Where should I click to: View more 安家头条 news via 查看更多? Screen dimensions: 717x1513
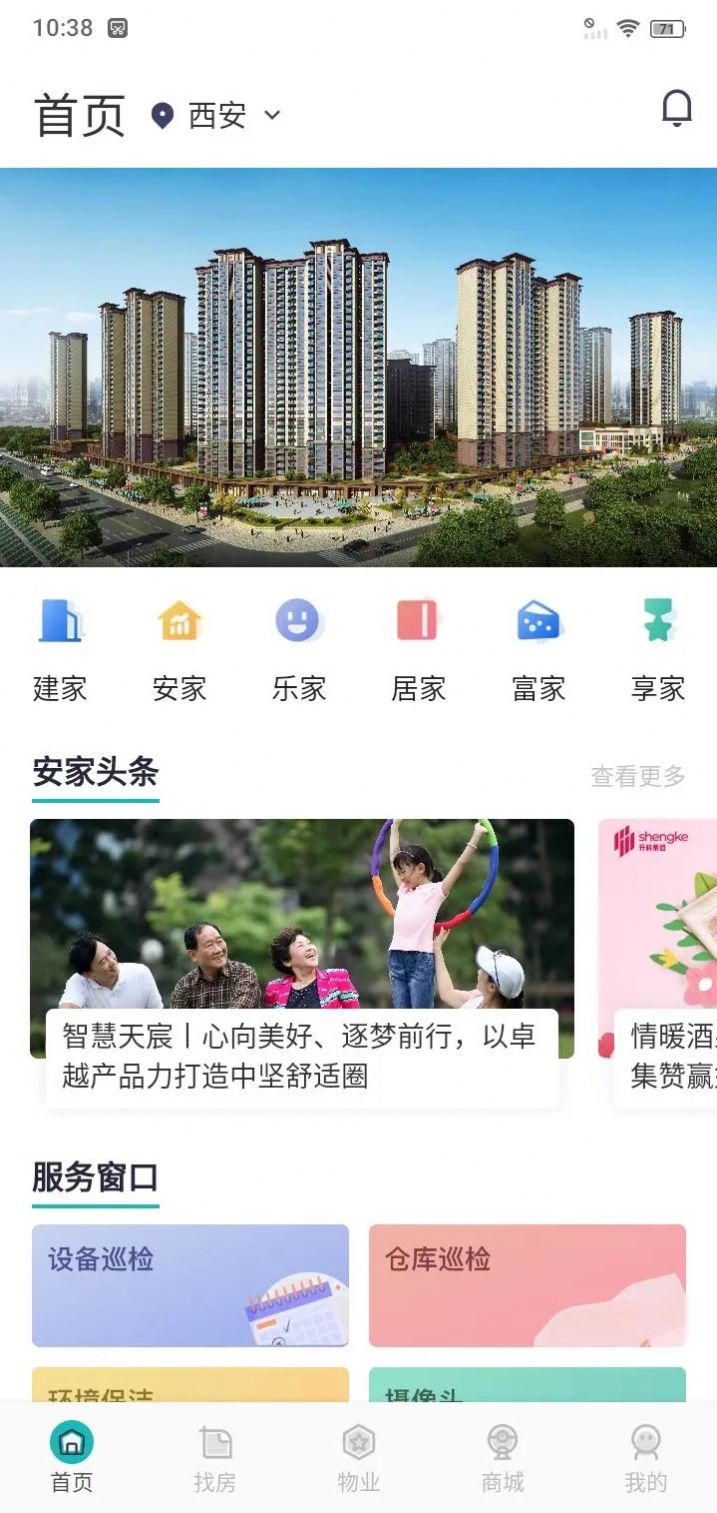tap(638, 776)
